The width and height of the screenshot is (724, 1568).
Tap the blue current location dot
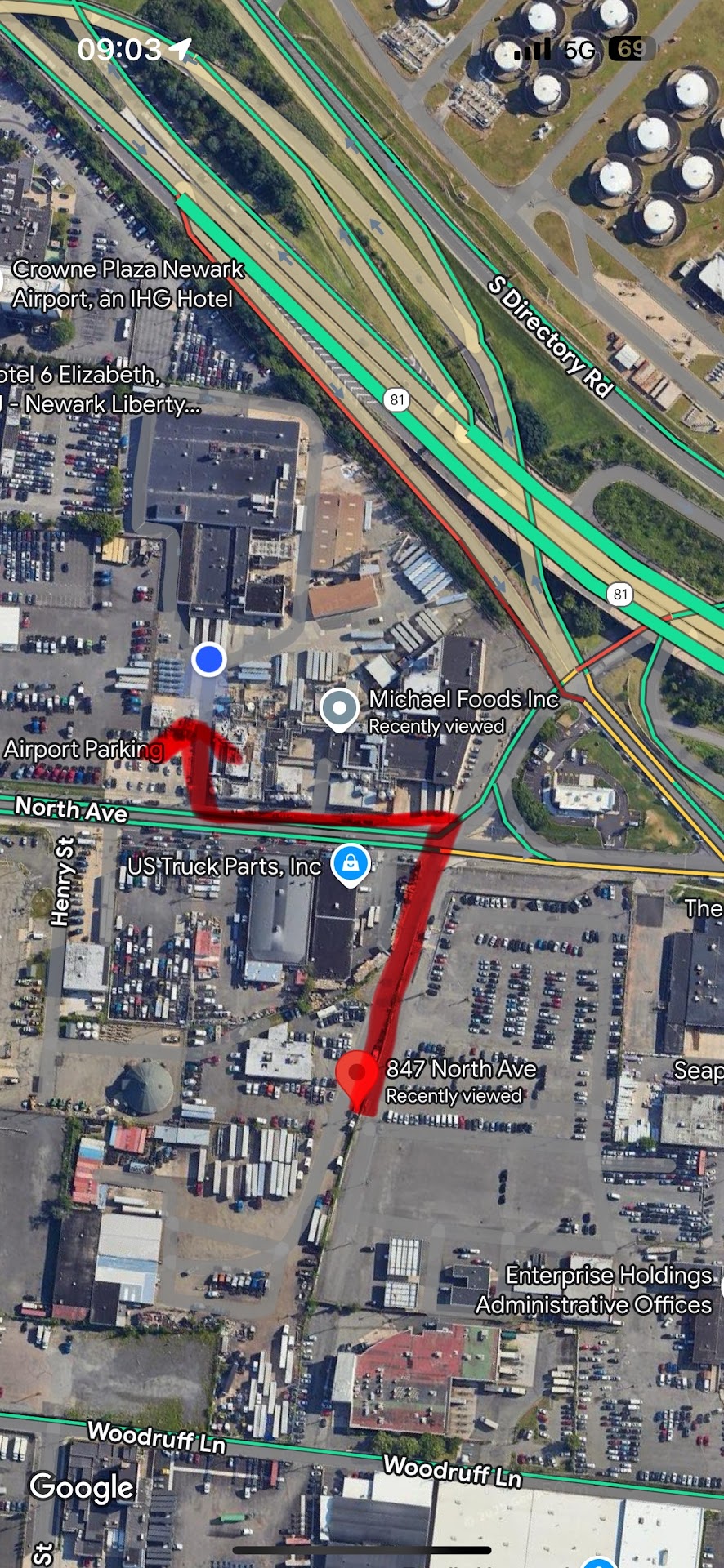click(209, 658)
